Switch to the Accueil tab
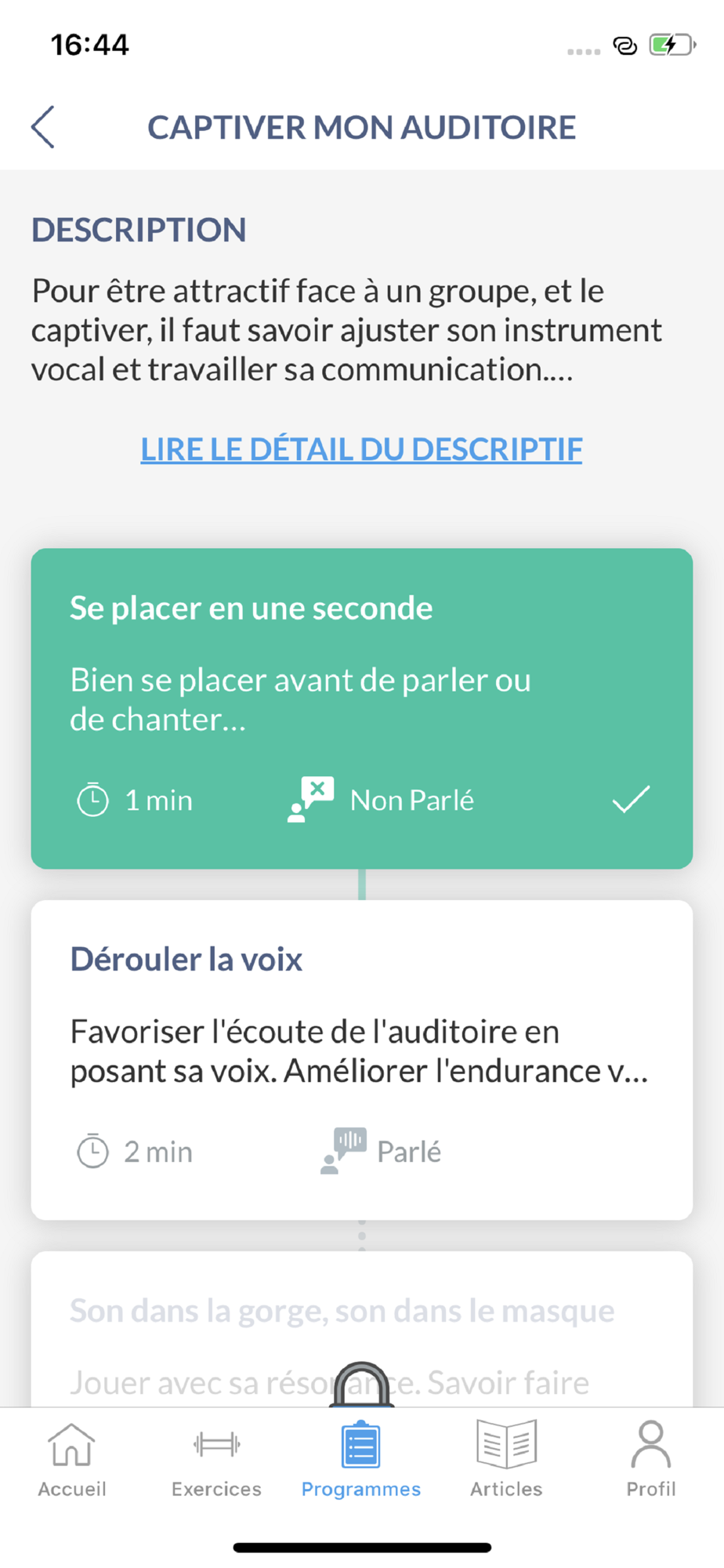This screenshot has height=1568, width=724. (x=72, y=1460)
